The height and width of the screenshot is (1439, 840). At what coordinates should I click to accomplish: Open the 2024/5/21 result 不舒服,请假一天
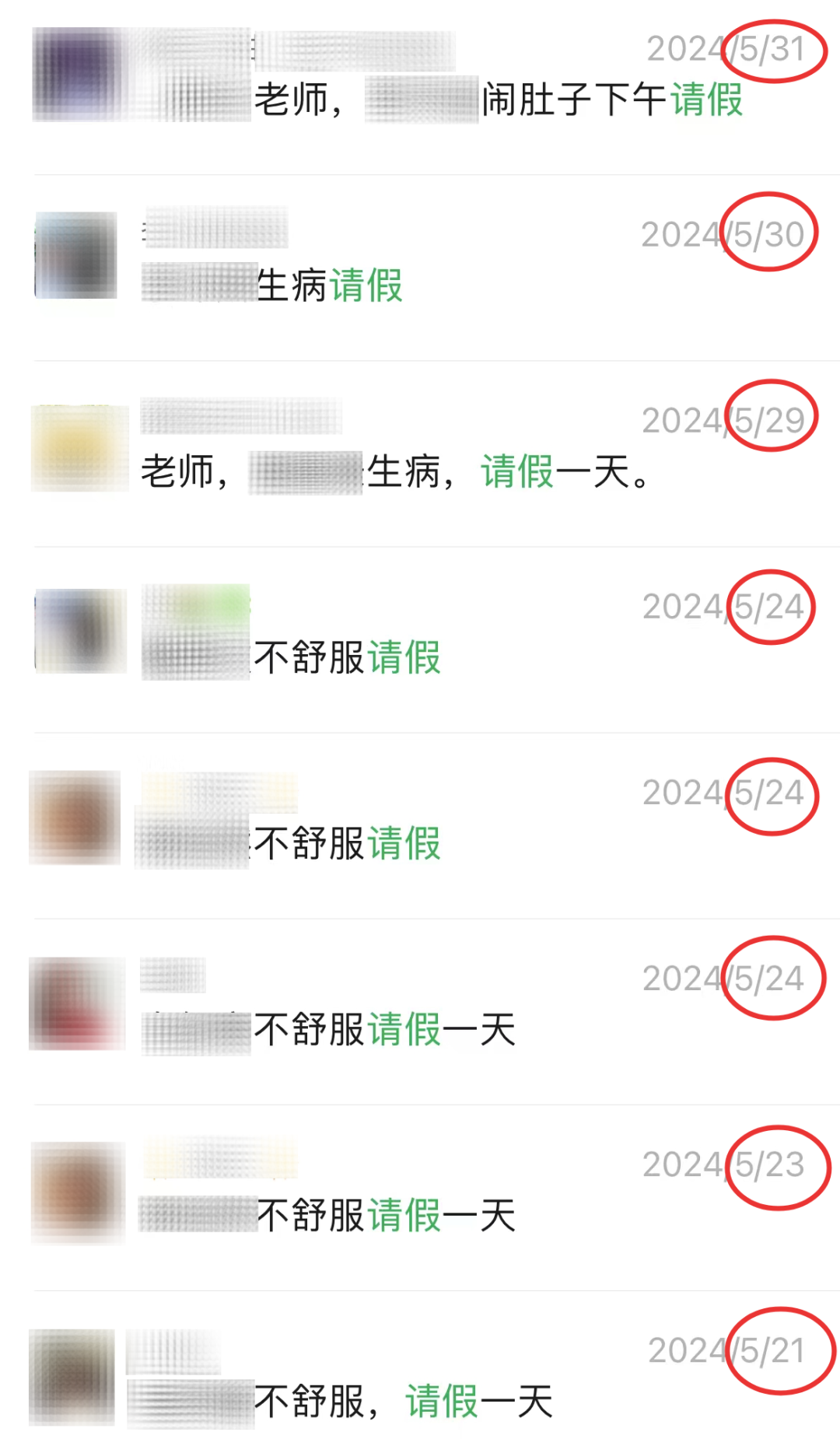tap(420, 1365)
